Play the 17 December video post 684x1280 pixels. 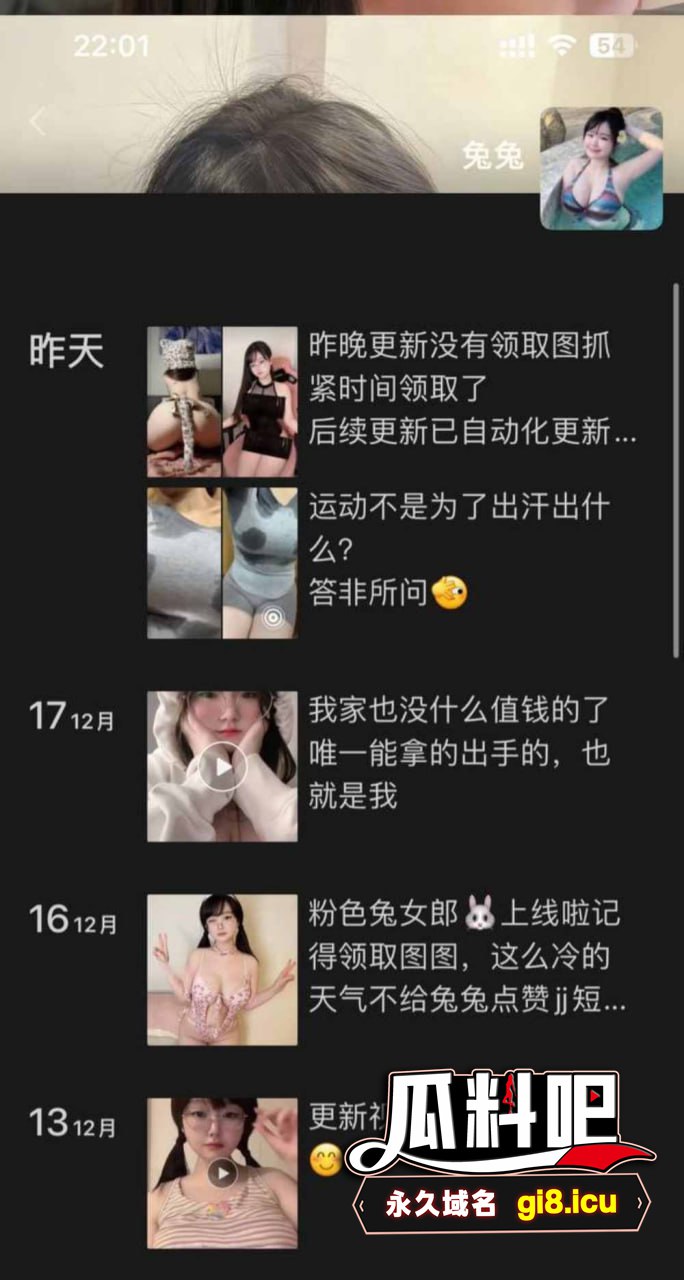pyautogui.click(x=222, y=766)
